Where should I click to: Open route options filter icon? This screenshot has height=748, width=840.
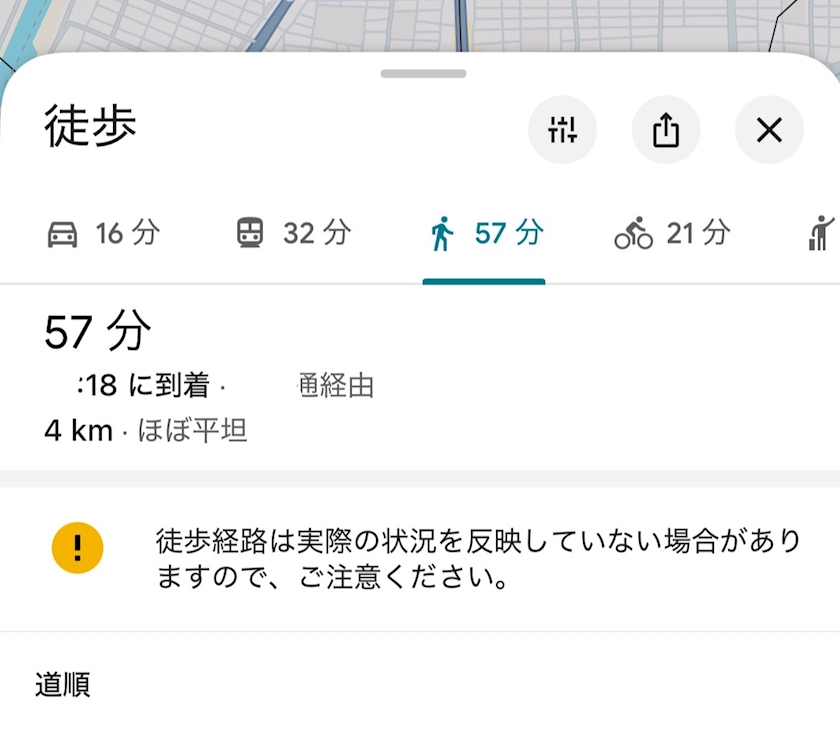562,130
